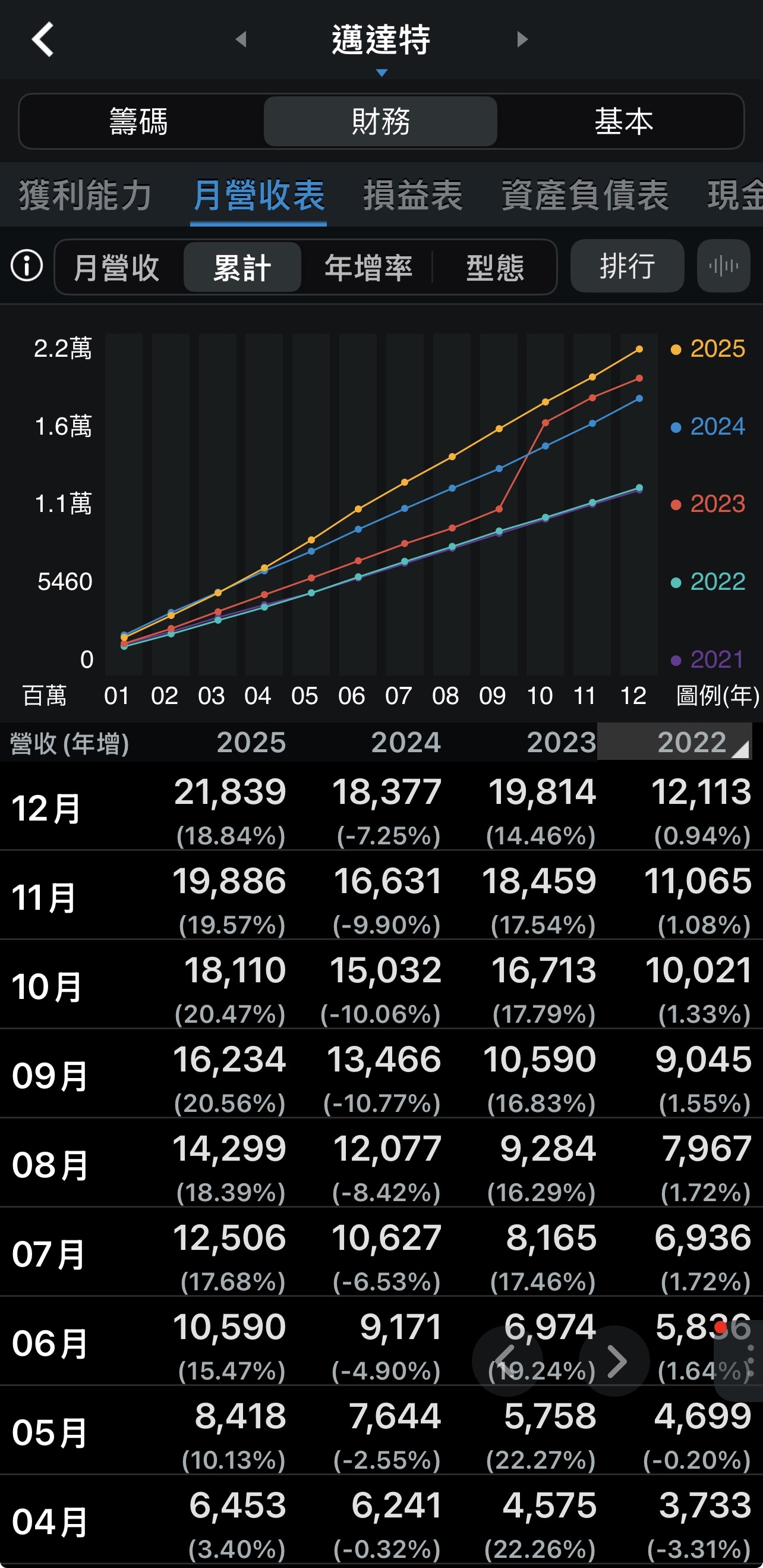
Task: Tap the floating right chevron button
Action: click(x=615, y=1360)
